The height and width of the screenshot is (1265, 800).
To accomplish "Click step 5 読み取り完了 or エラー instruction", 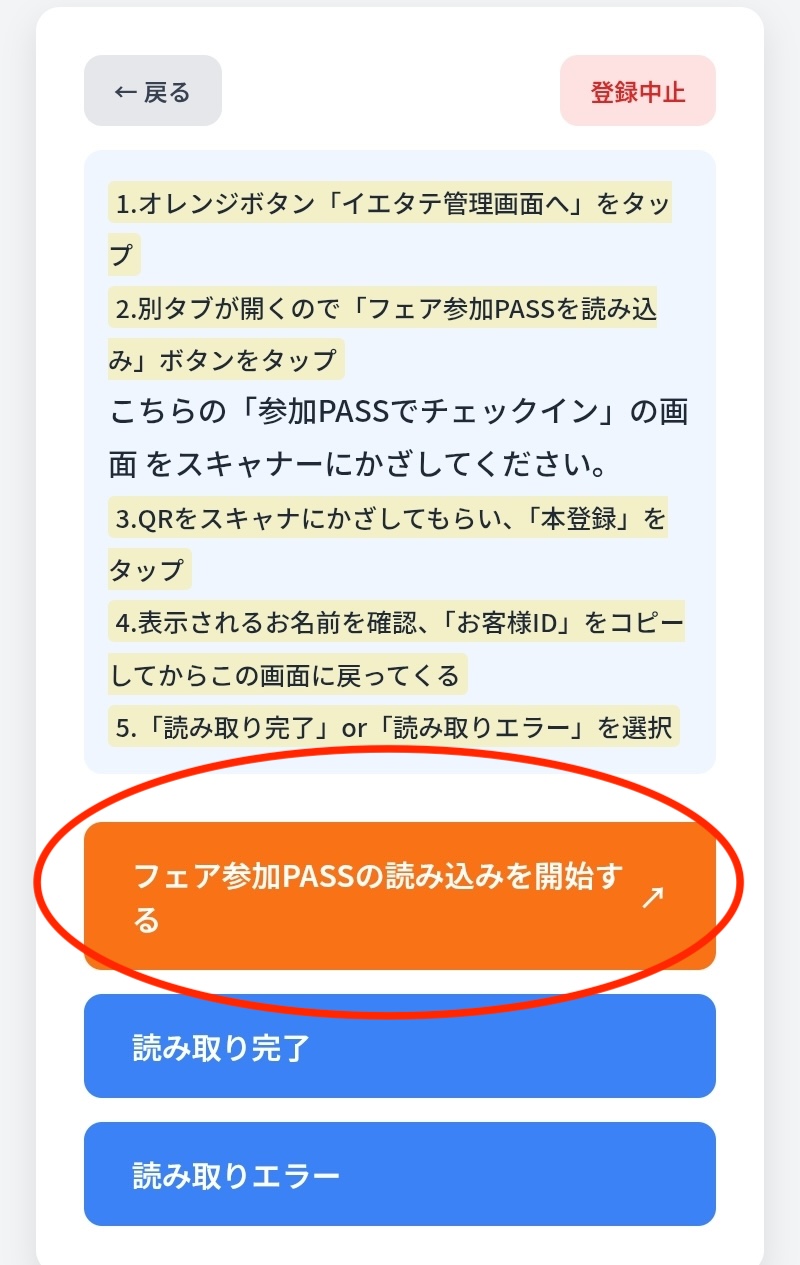I will point(395,727).
